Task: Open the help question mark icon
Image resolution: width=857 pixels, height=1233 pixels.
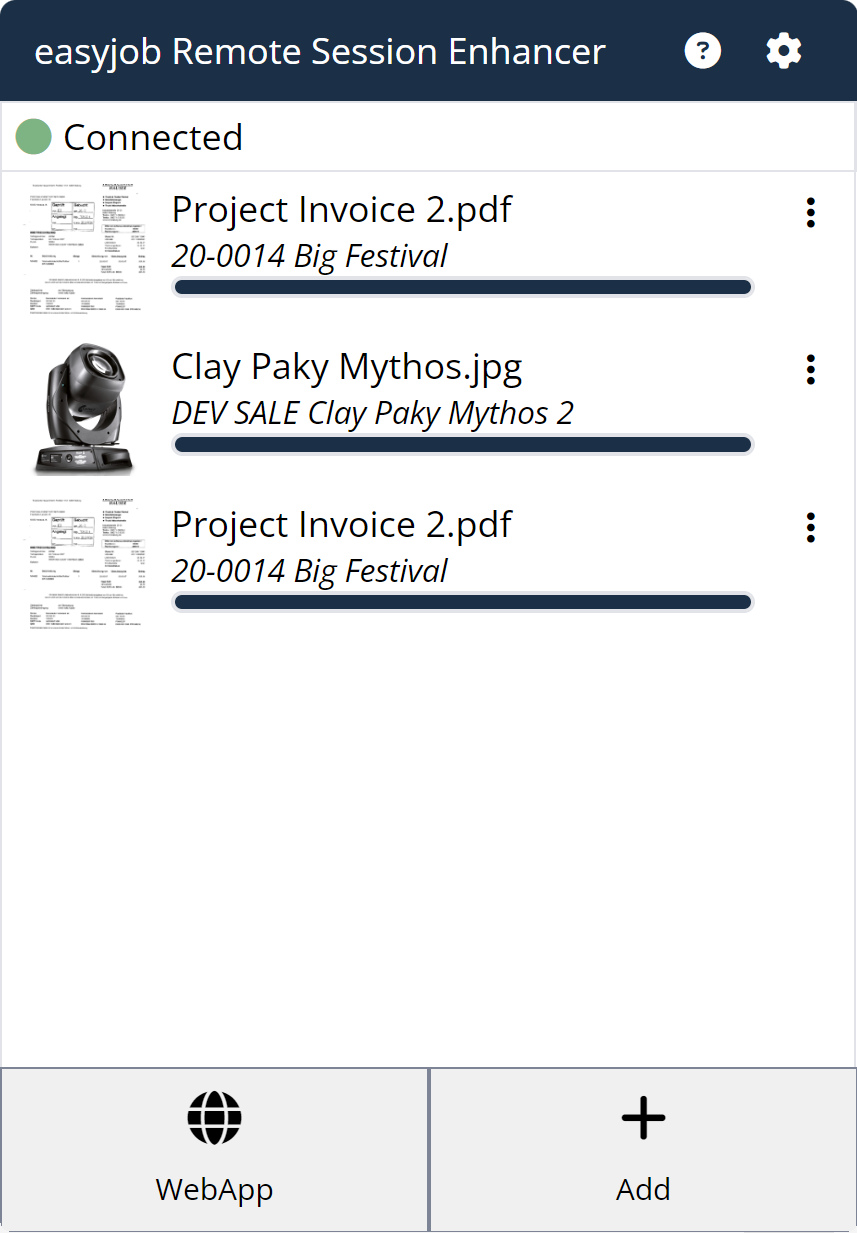Action: point(703,50)
